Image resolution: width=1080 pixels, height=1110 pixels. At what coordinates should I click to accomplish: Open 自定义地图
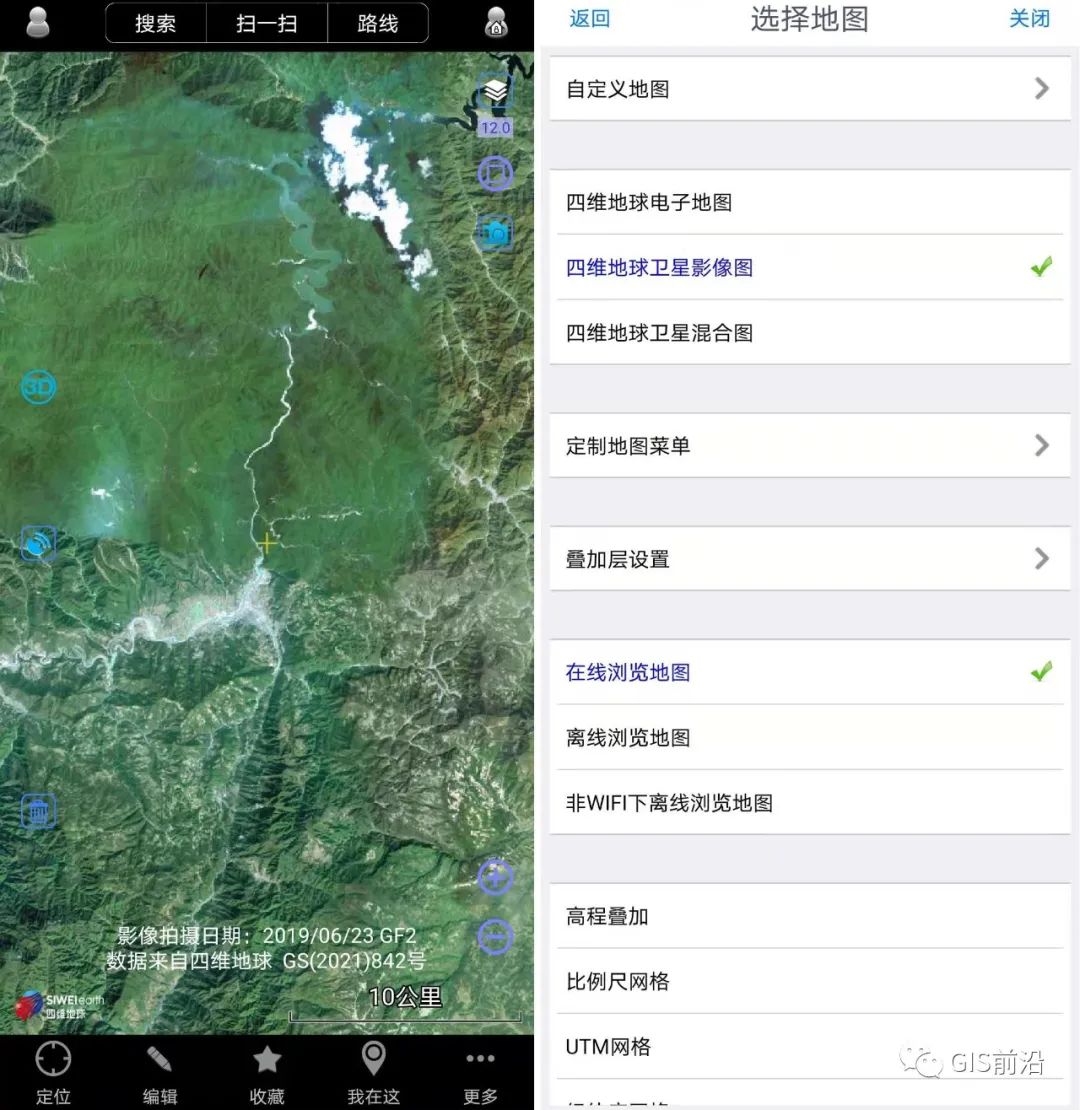coord(808,89)
